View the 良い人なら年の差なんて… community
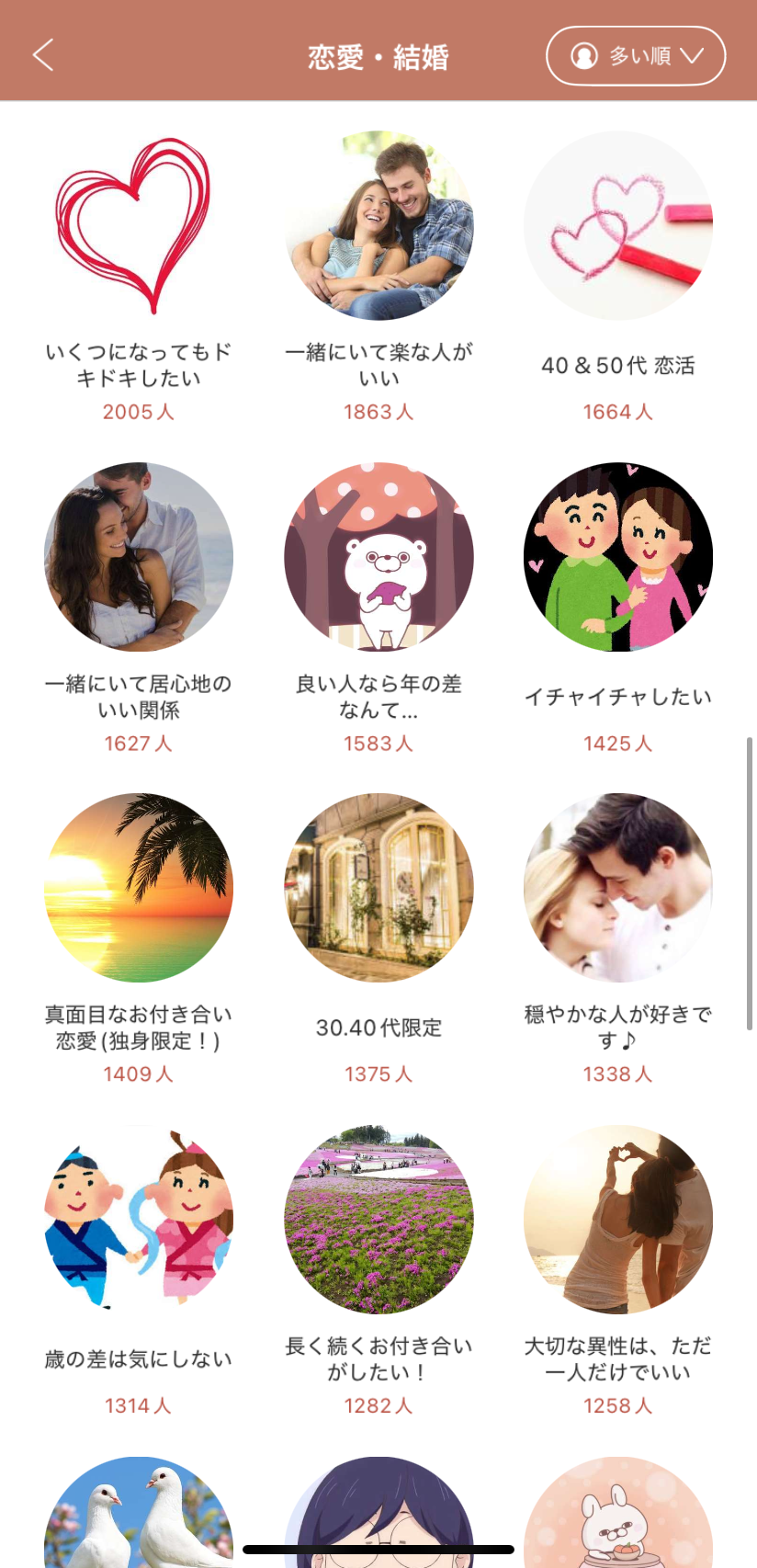 [x=378, y=557]
